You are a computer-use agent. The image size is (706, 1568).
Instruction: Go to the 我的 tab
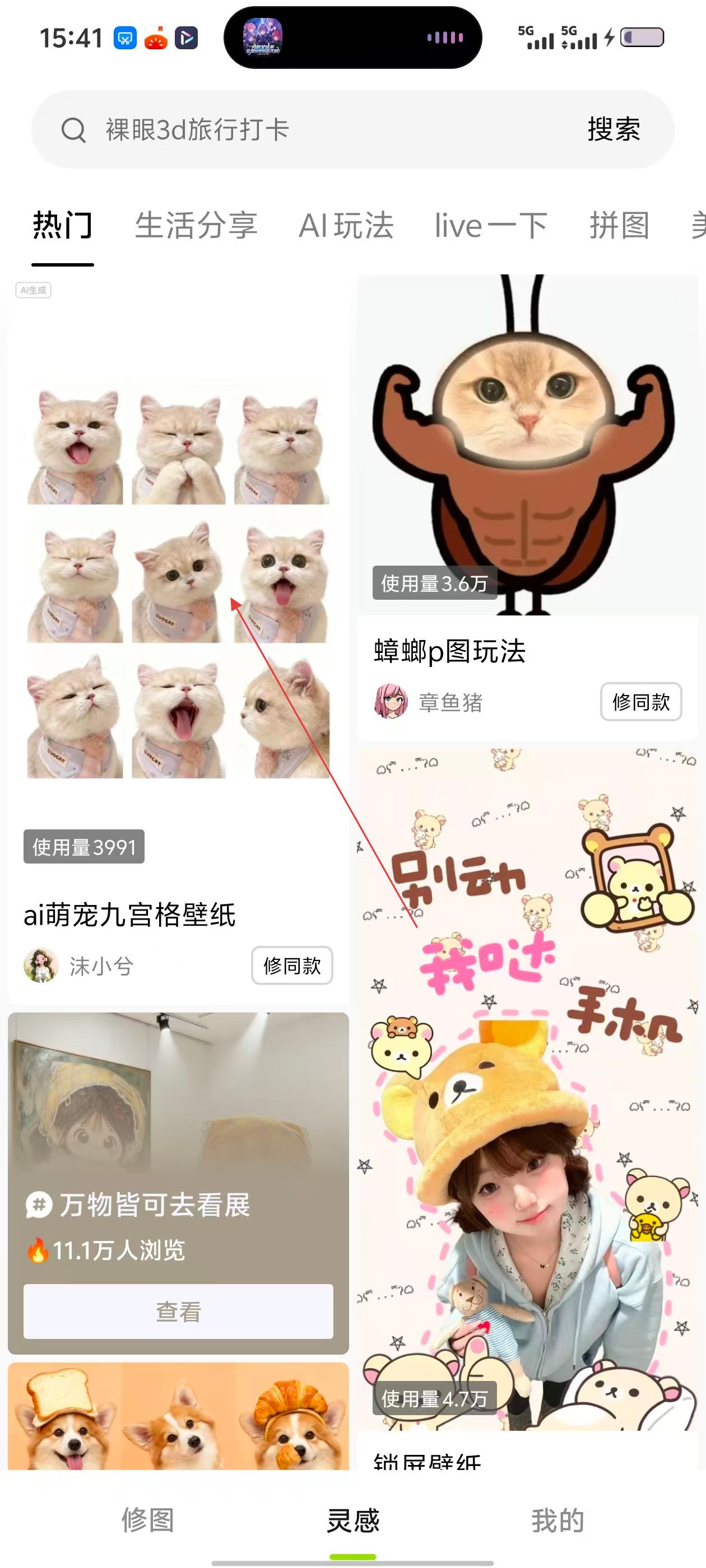(x=558, y=1520)
